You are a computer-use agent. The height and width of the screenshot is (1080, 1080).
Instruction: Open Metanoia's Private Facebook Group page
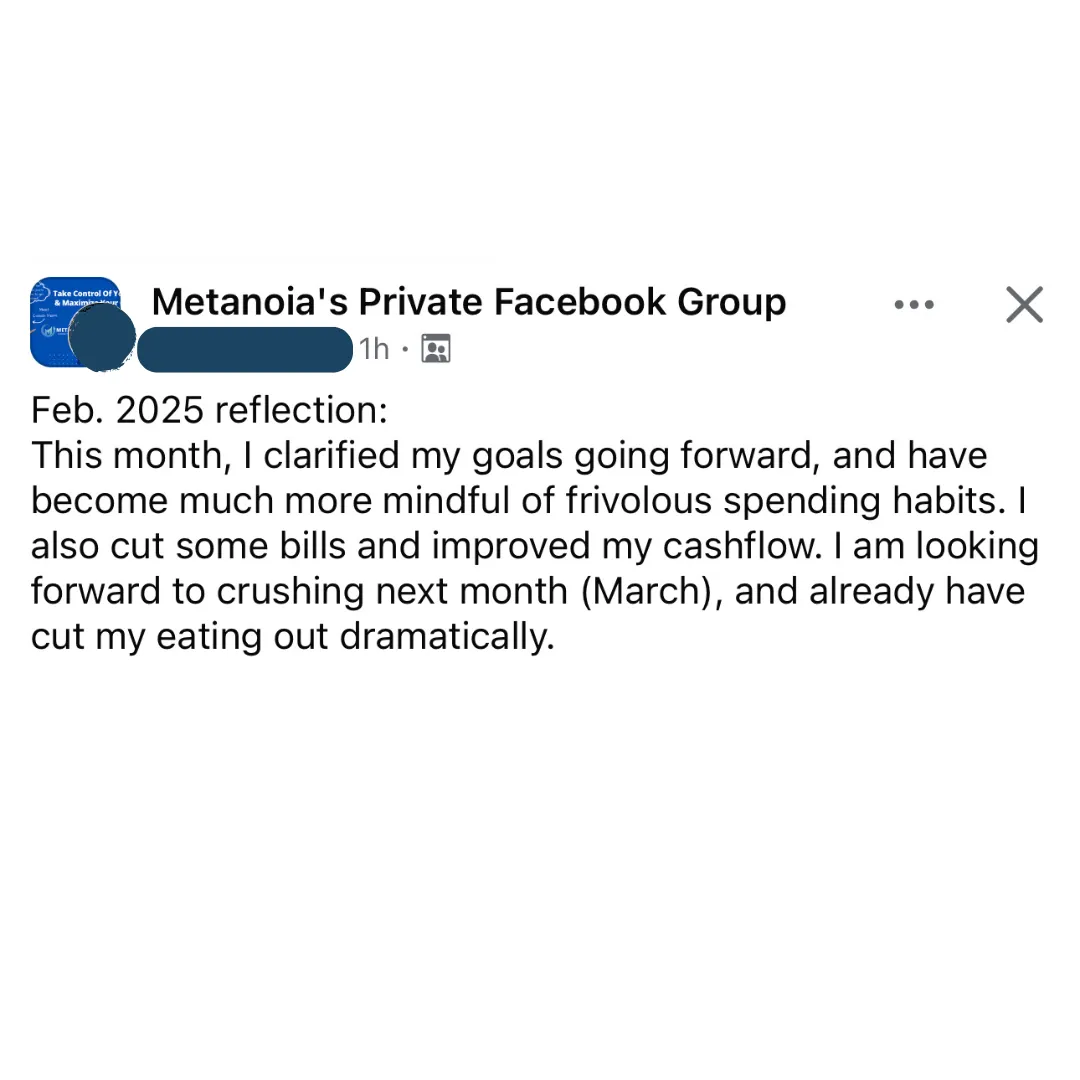[468, 302]
